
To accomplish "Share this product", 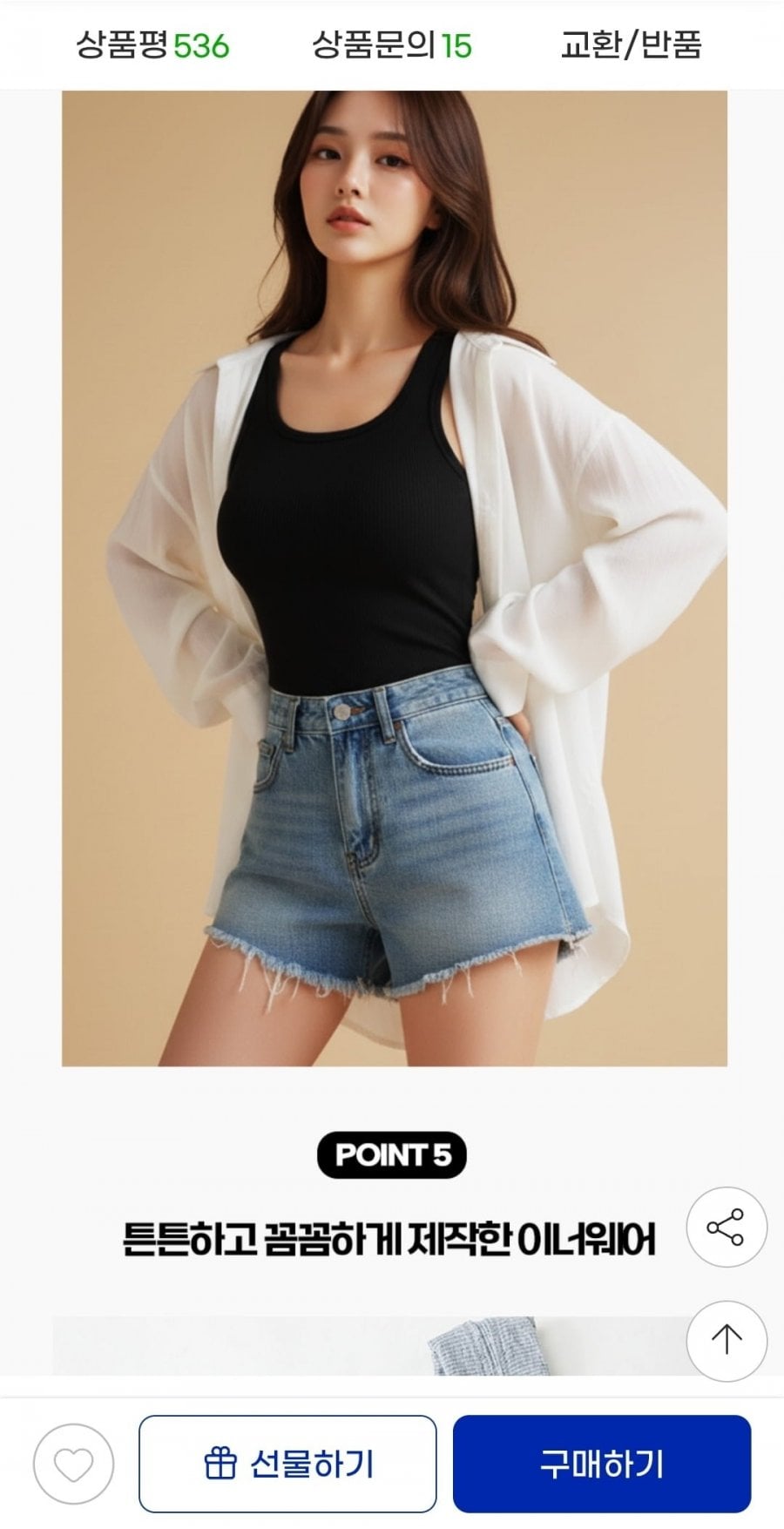I will [727, 1227].
